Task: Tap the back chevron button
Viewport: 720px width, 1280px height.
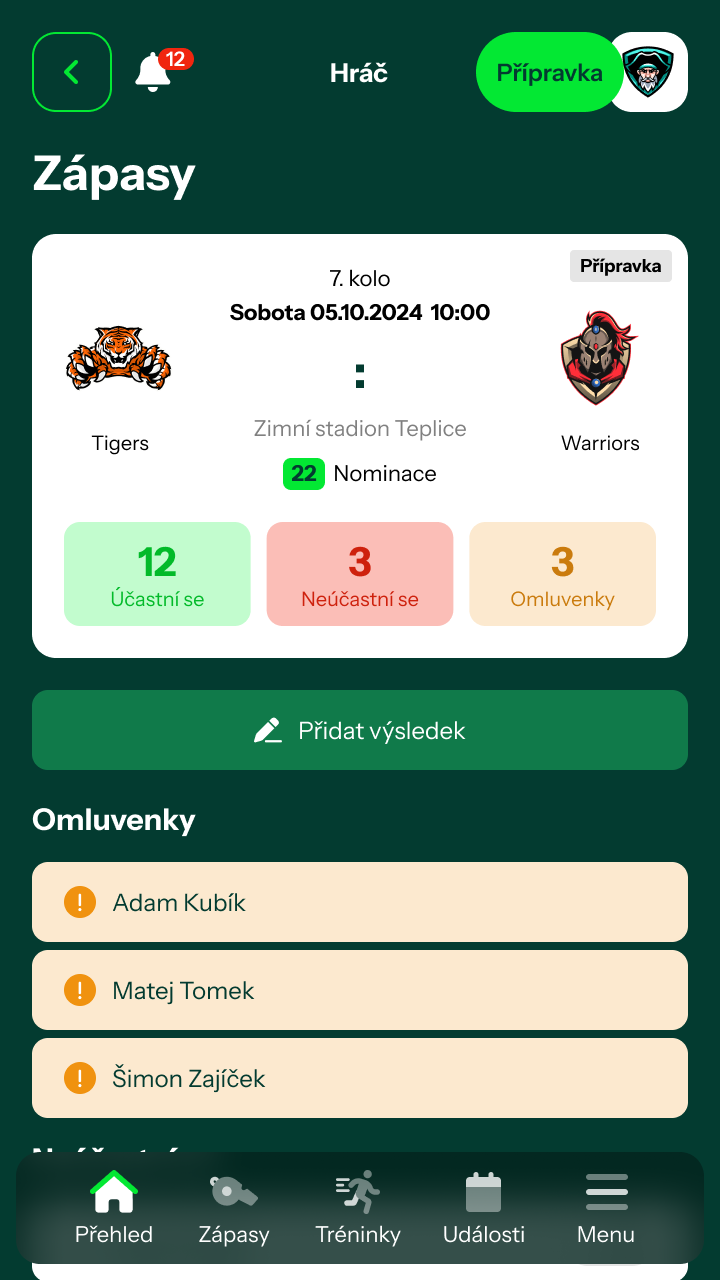Action: point(71,72)
